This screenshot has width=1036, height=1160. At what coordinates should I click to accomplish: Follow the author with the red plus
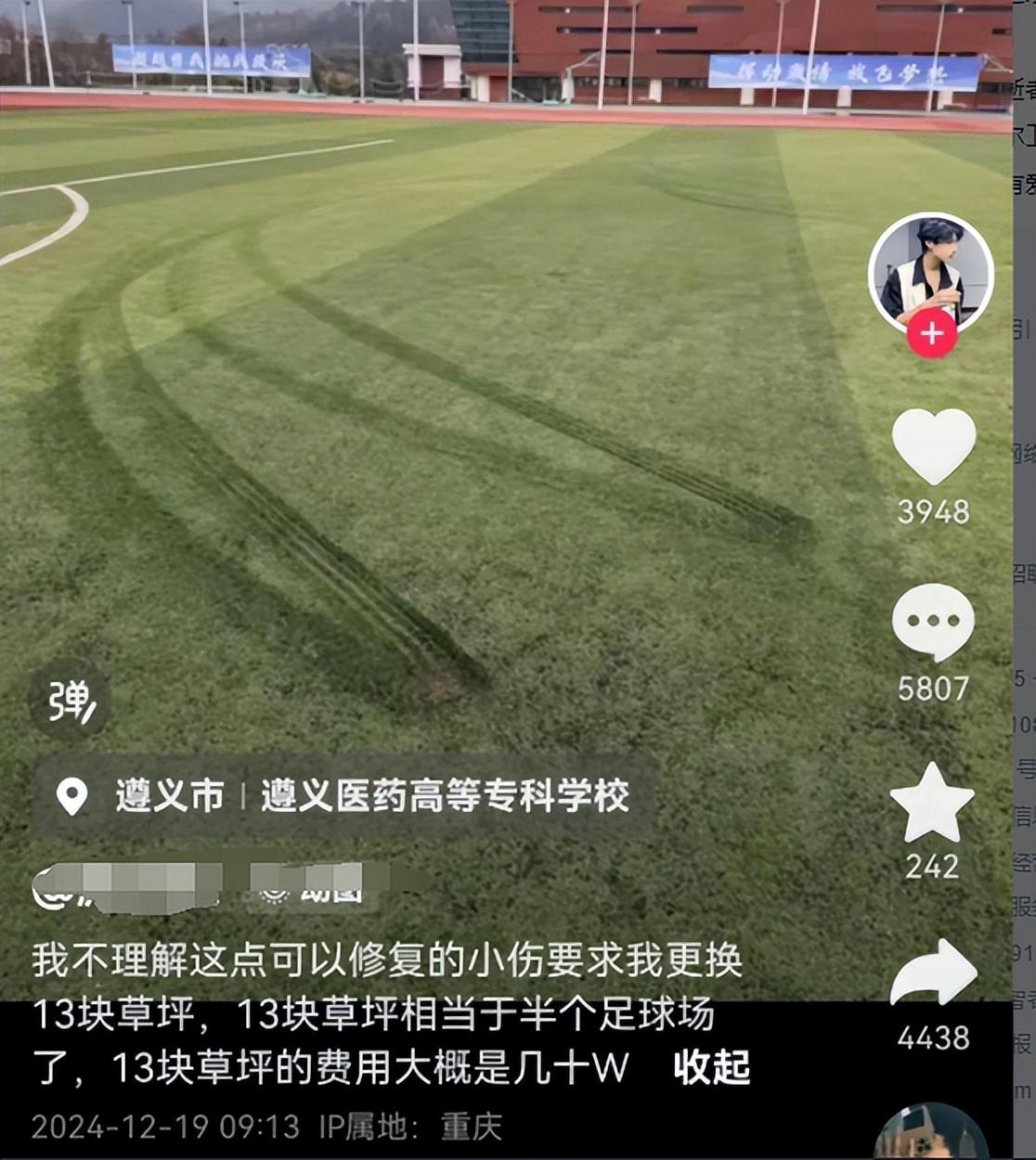point(932,334)
